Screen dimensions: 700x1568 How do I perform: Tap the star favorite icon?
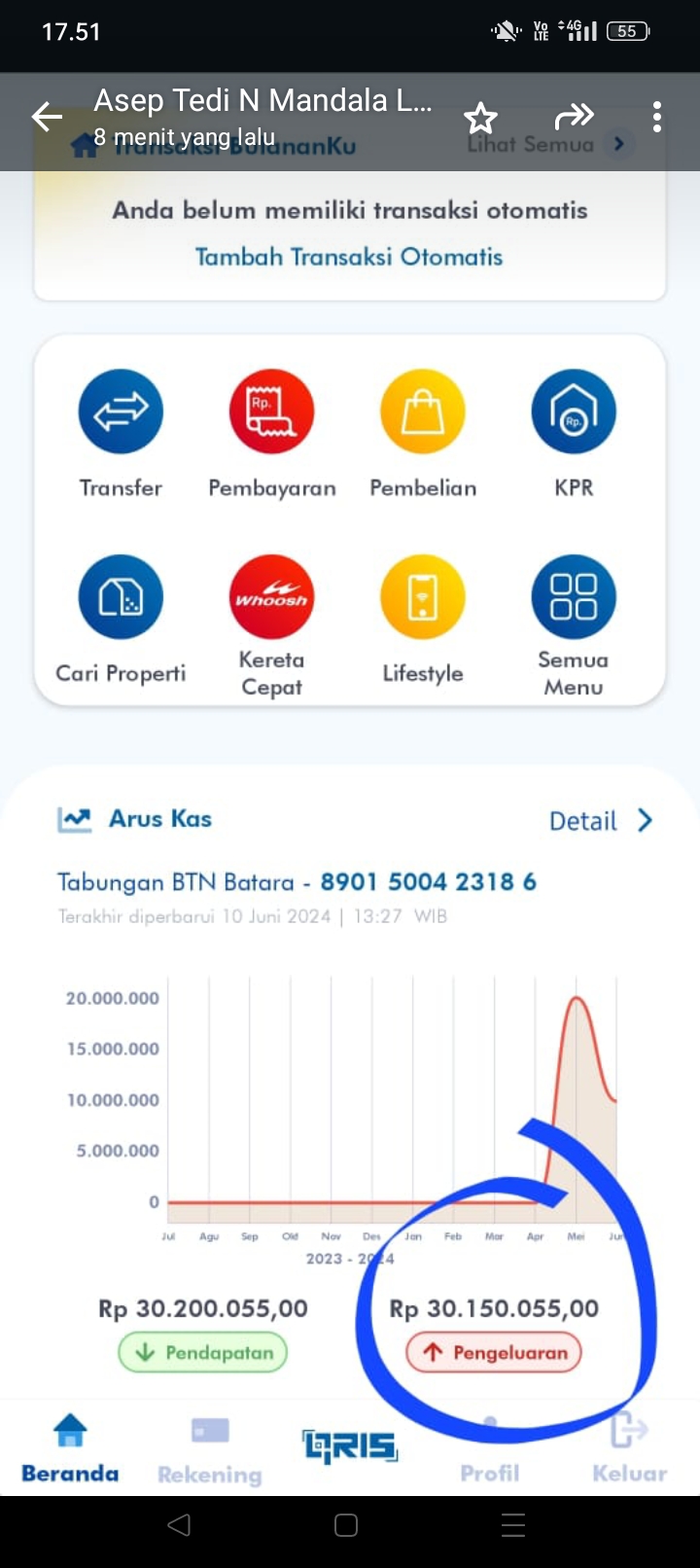pyautogui.click(x=480, y=116)
